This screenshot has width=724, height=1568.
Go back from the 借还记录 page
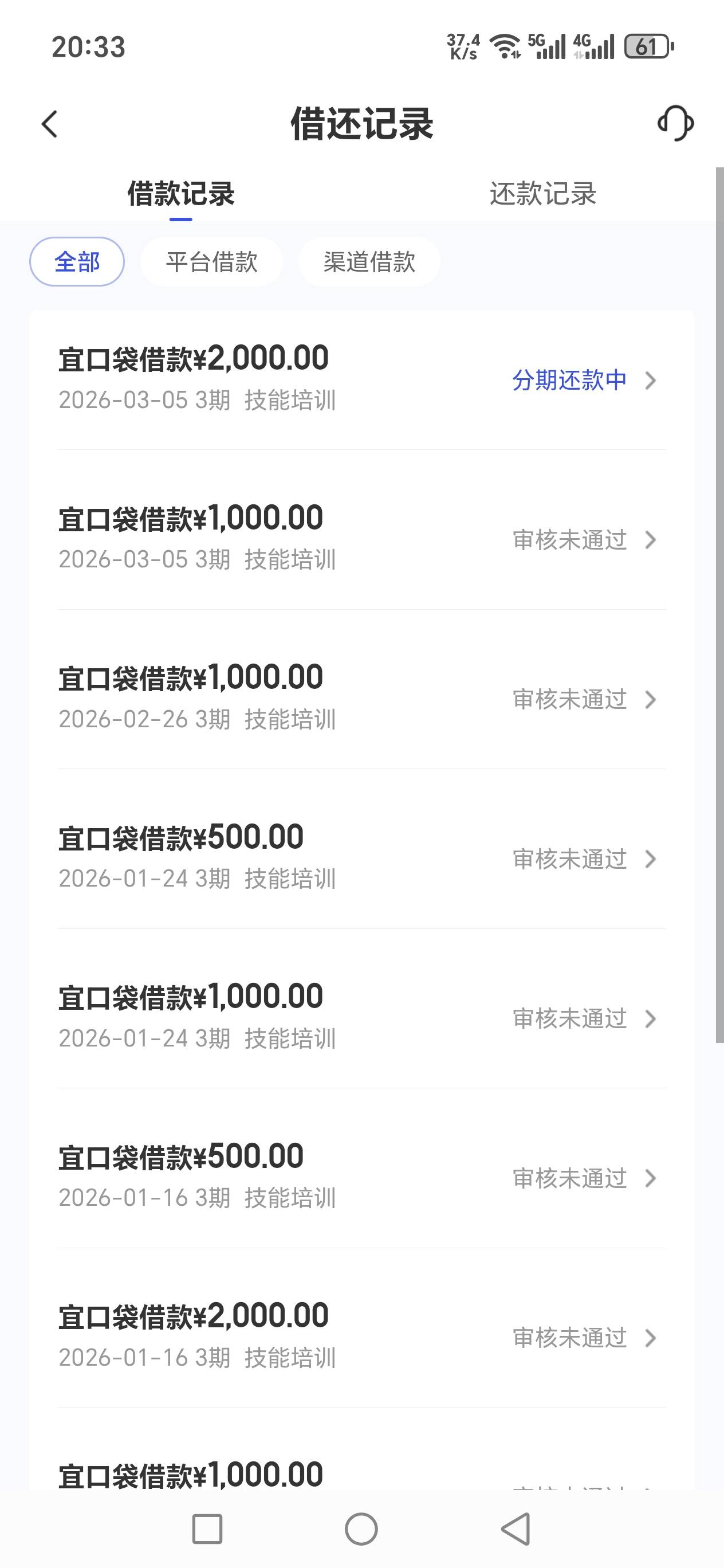[50, 124]
